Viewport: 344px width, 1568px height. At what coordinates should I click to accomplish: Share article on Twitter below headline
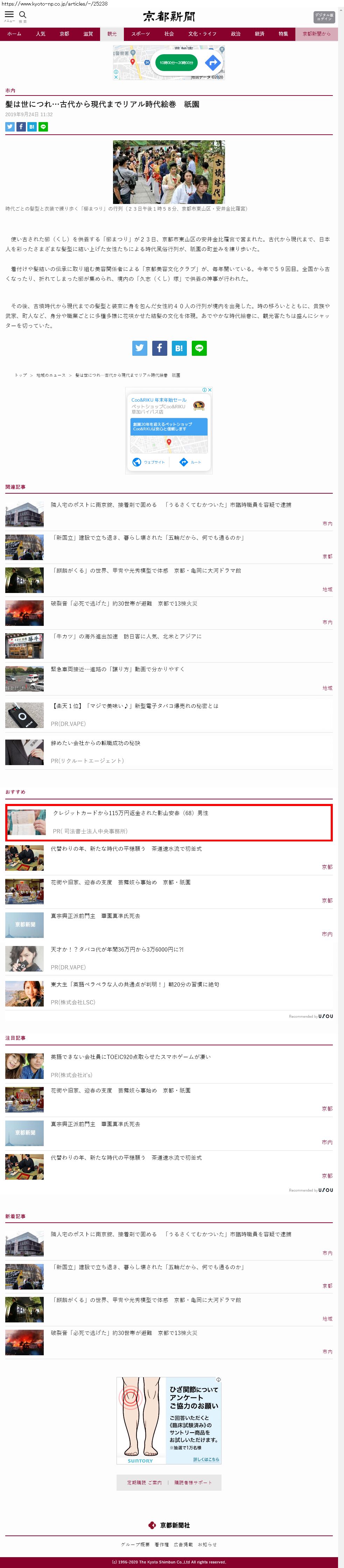click(10, 127)
